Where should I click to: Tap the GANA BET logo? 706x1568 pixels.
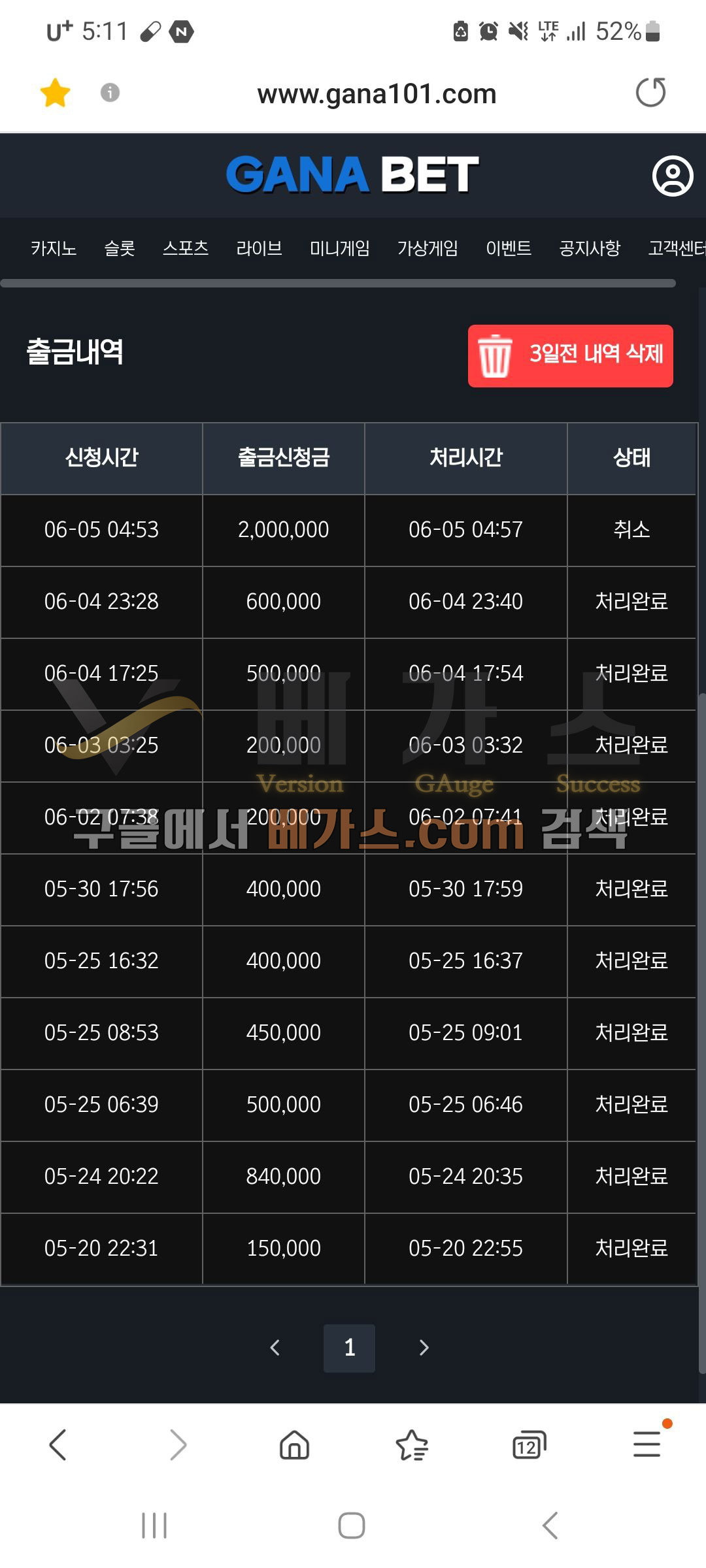(x=352, y=175)
